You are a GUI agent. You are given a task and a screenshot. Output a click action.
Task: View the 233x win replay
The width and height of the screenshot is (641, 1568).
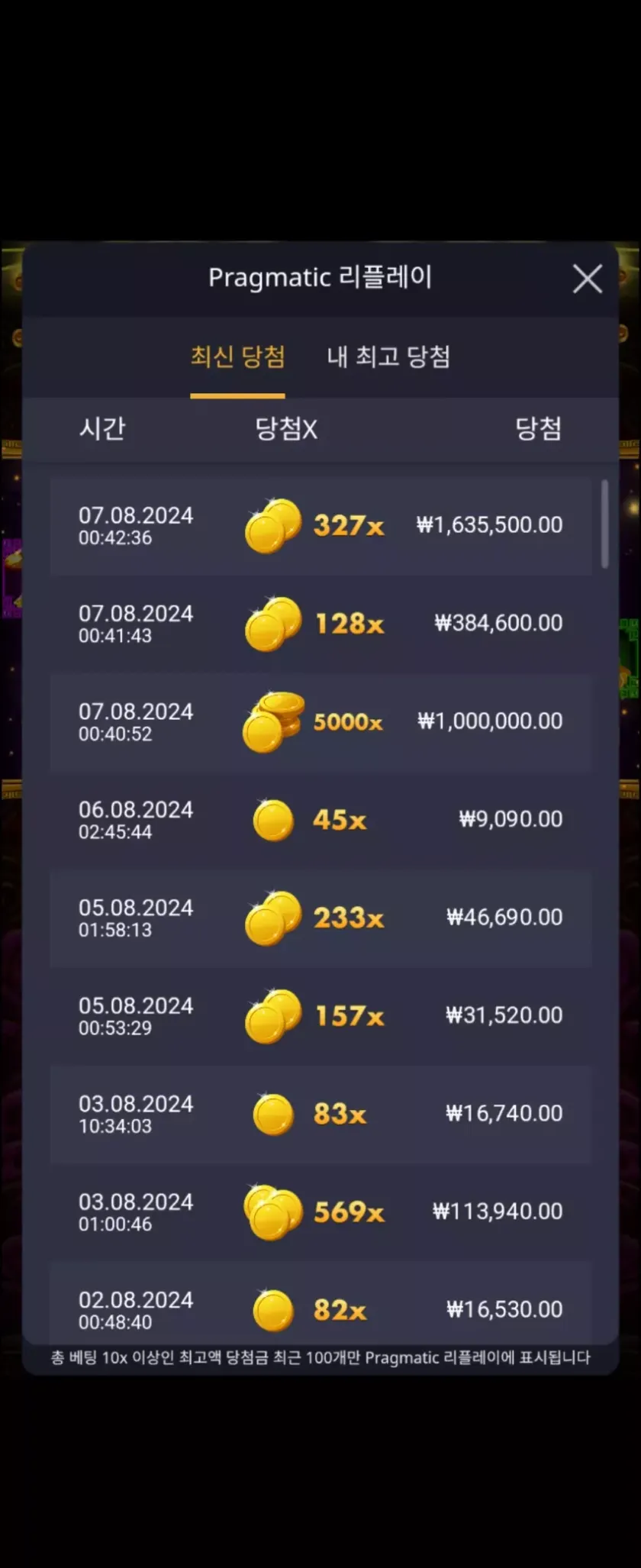(x=320, y=918)
